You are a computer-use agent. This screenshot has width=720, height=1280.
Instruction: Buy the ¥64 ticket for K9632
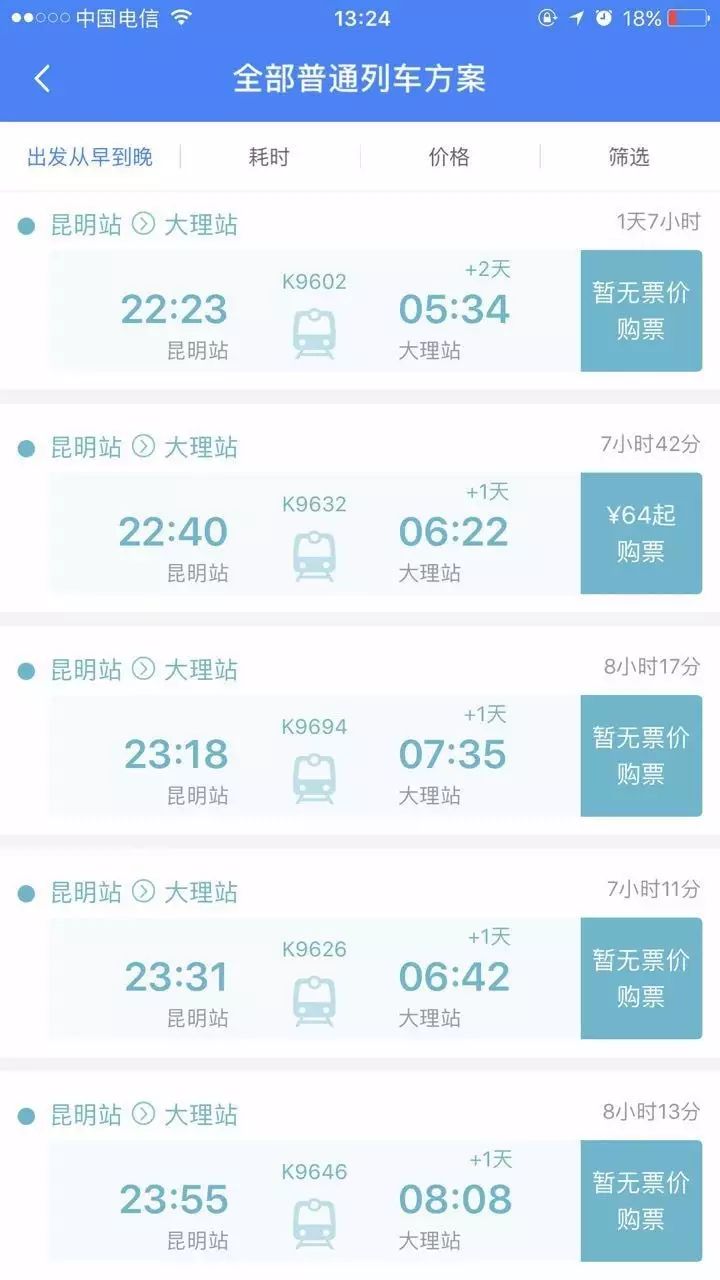click(x=641, y=533)
